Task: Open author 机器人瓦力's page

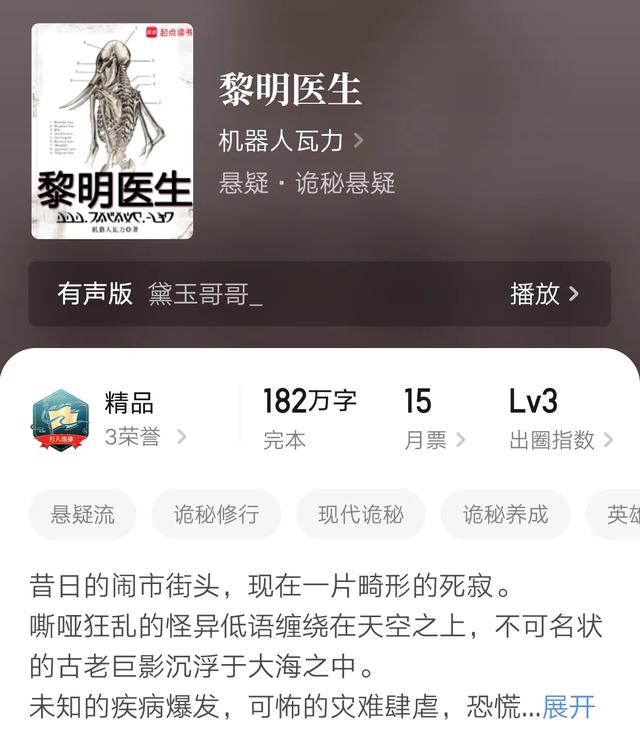Action: click(x=290, y=141)
